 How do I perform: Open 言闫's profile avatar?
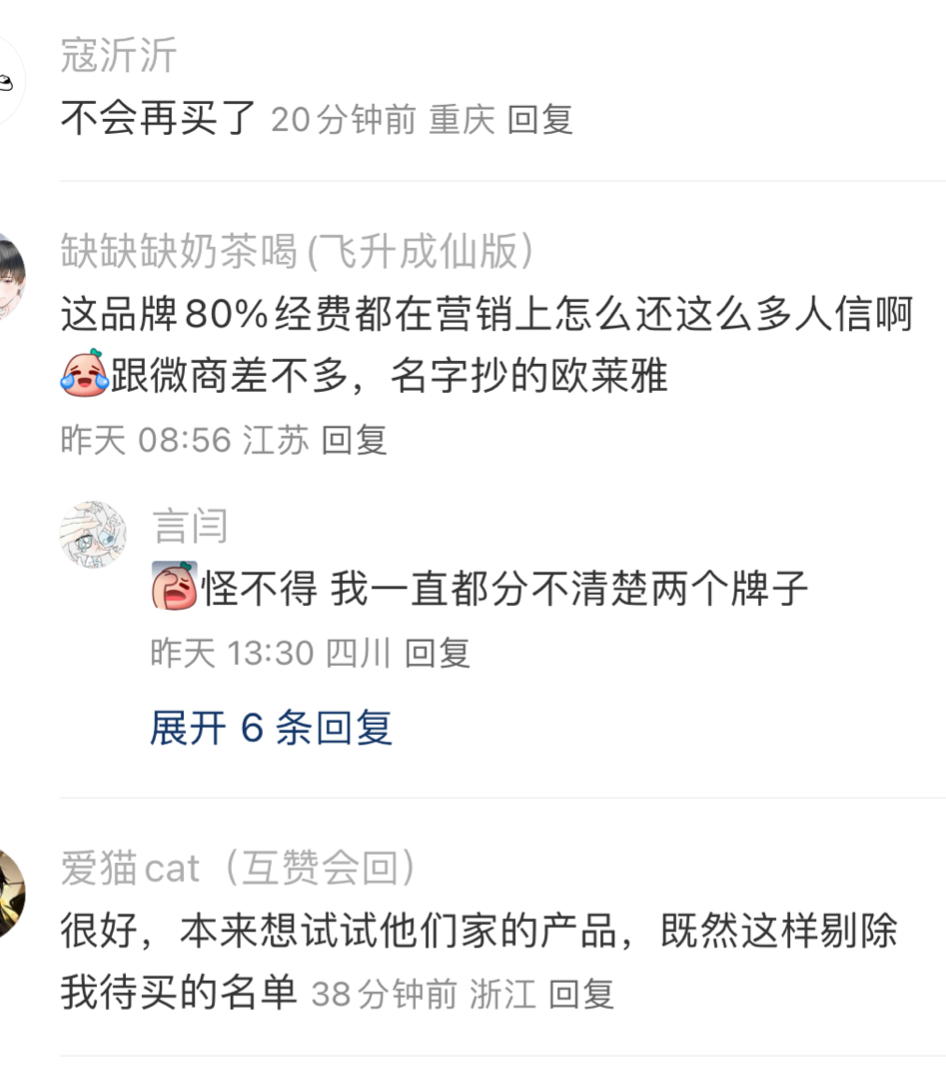(93, 535)
